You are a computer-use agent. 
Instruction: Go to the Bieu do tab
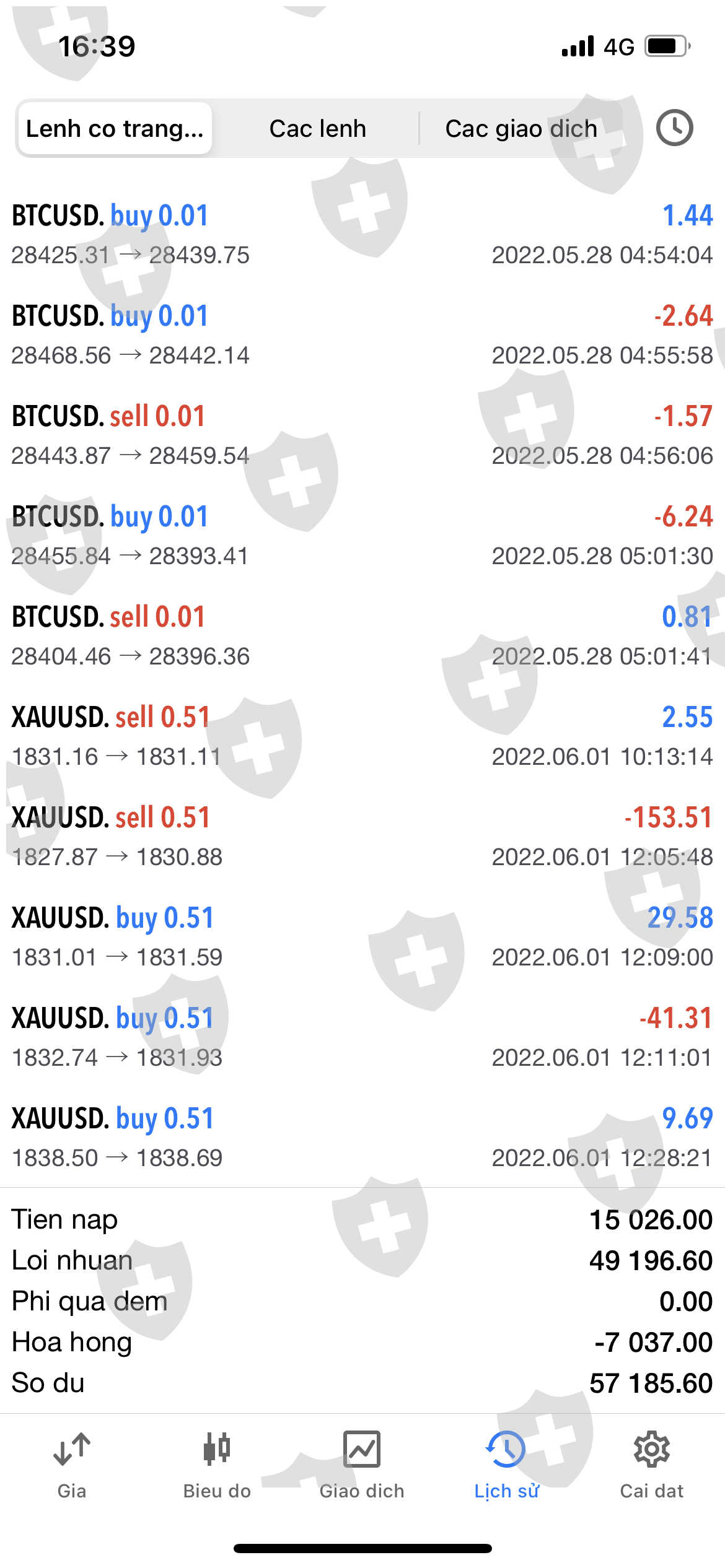pos(217,1465)
